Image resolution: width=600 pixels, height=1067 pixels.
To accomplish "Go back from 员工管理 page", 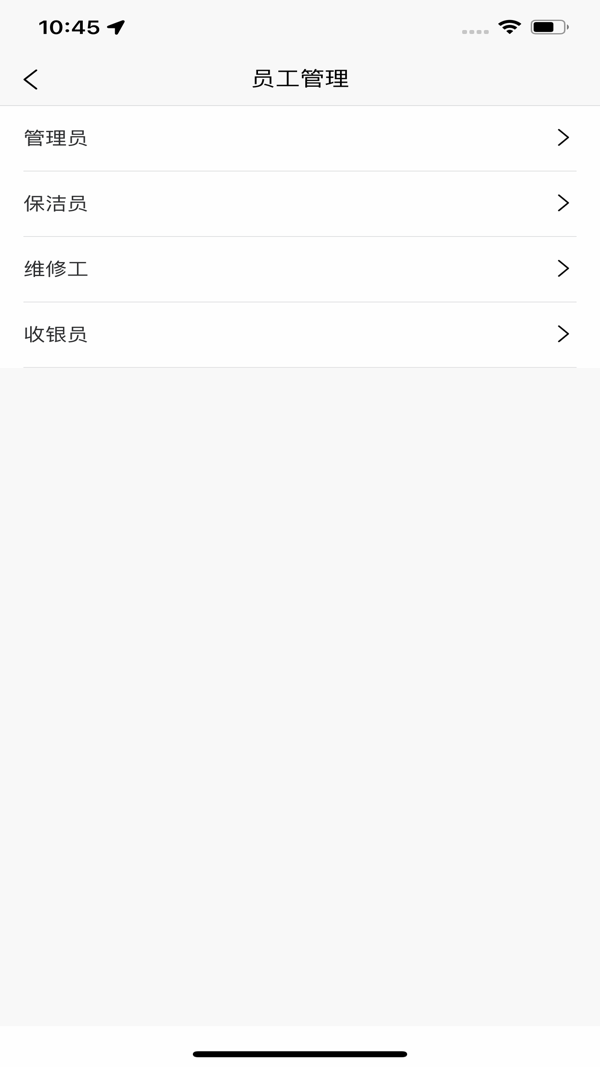I will pos(31,79).
